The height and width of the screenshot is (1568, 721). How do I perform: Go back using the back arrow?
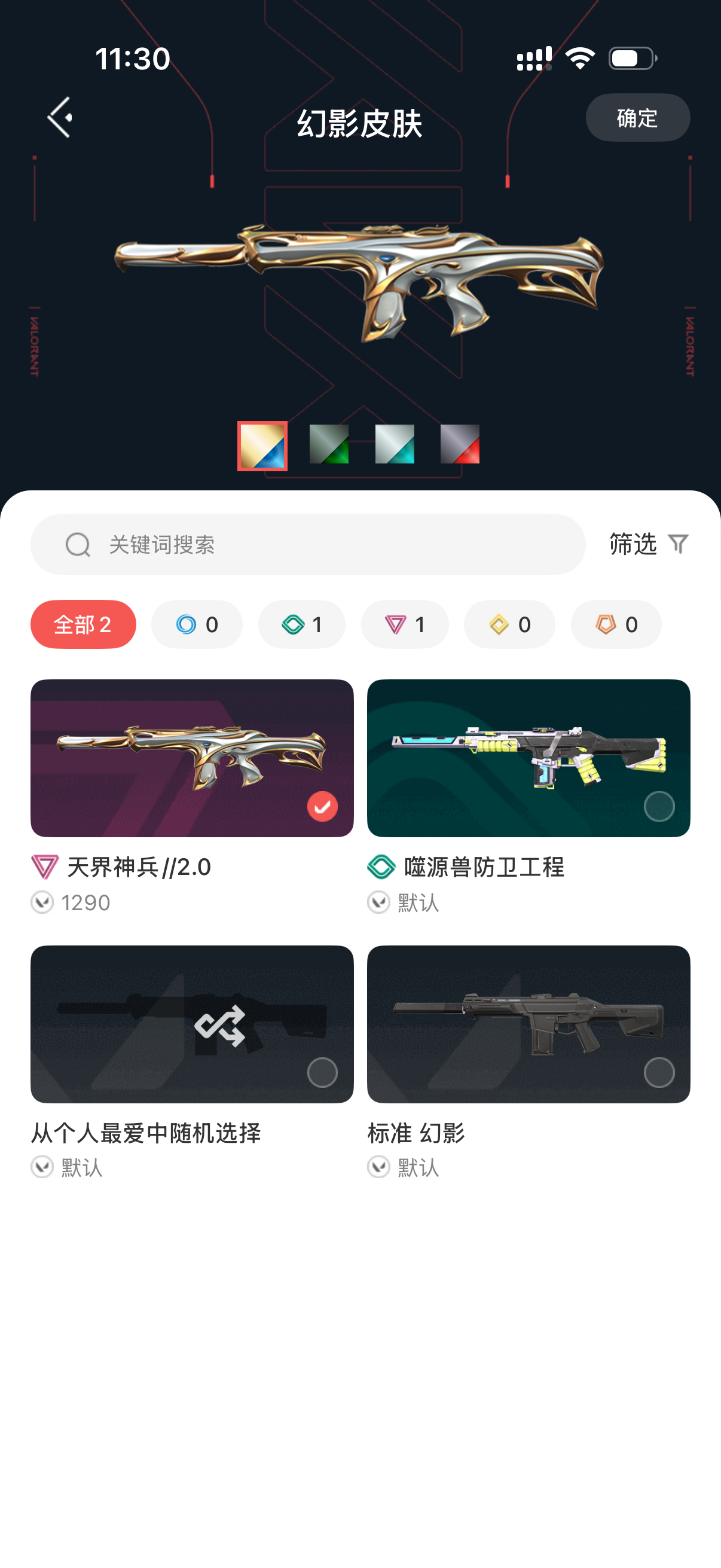(60, 117)
